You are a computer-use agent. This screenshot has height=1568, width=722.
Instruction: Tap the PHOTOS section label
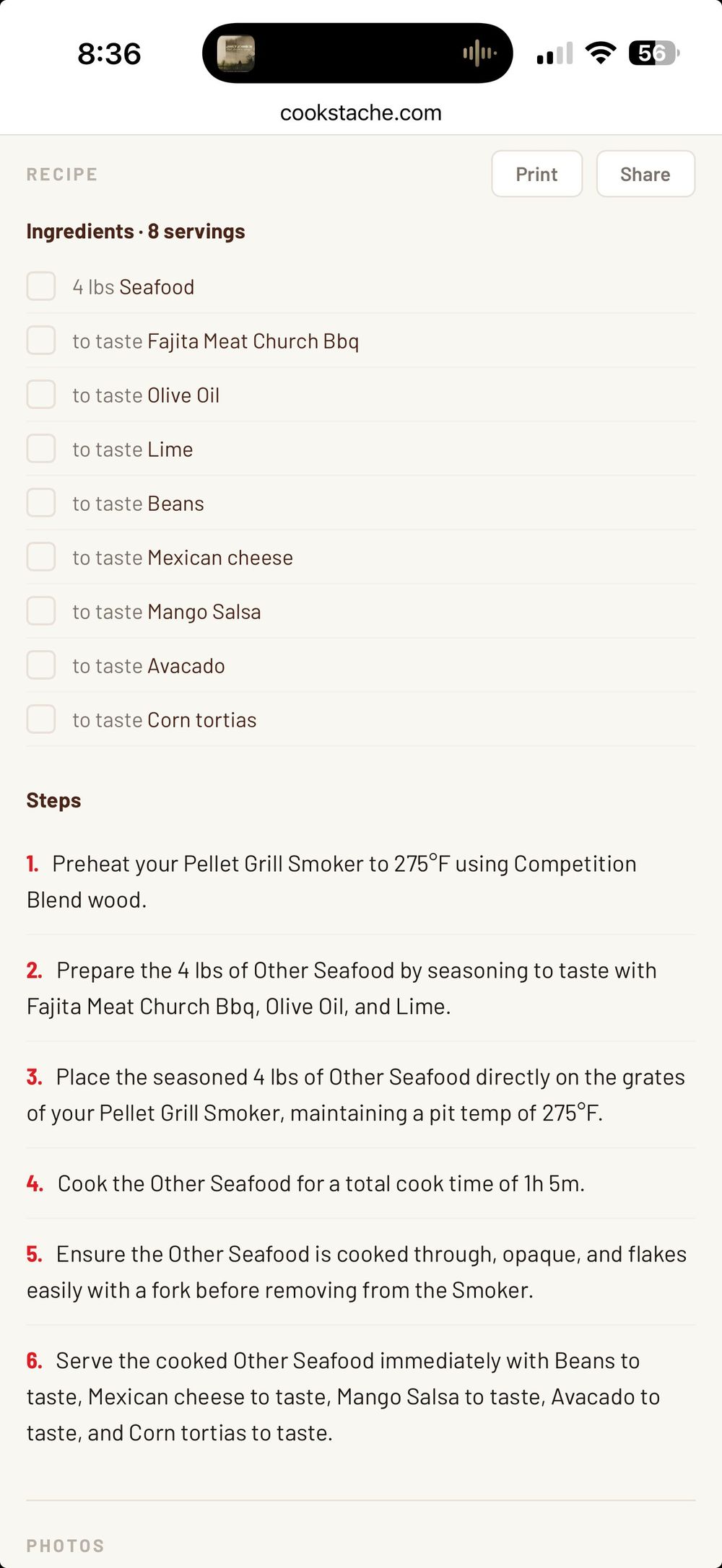tap(65, 1546)
